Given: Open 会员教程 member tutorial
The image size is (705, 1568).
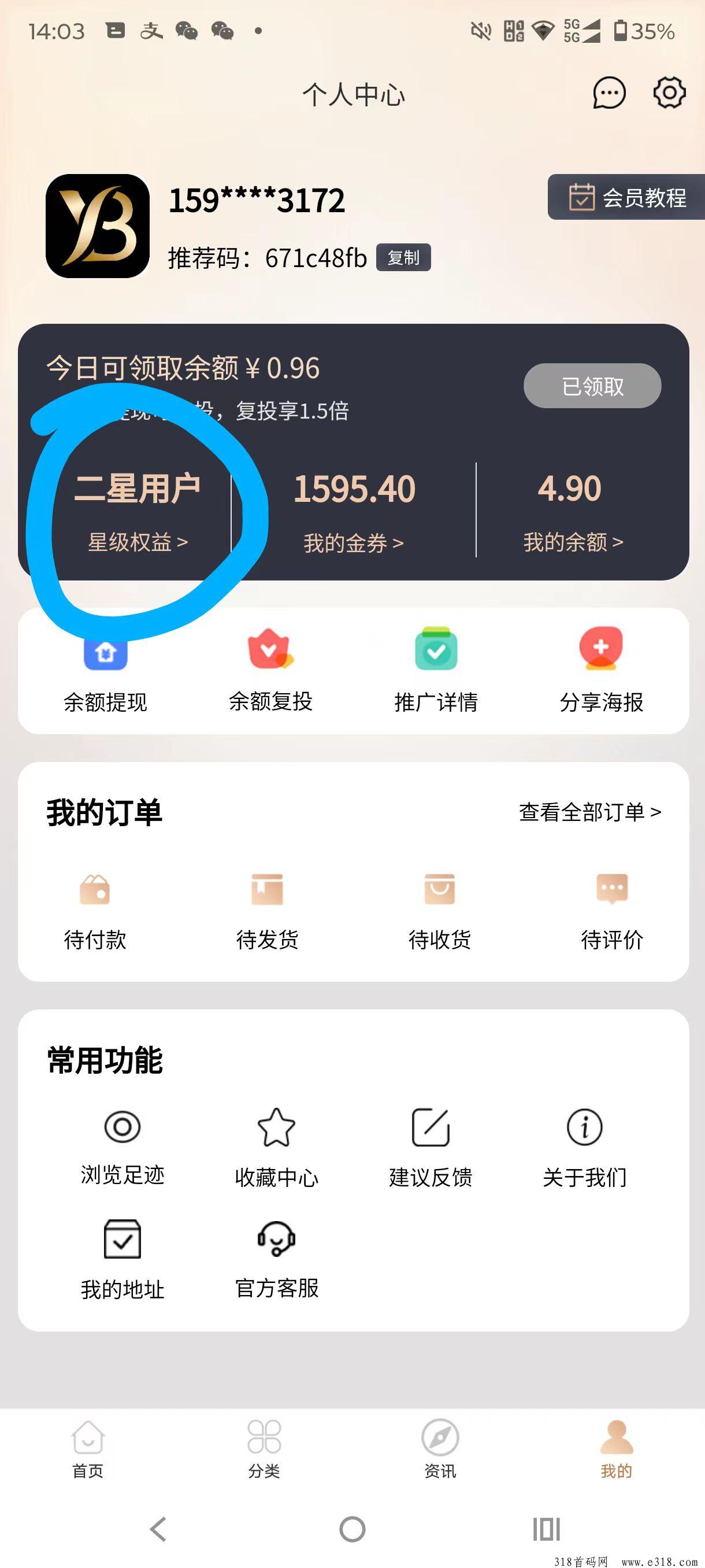Looking at the screenshot, I should coord(626,197).
